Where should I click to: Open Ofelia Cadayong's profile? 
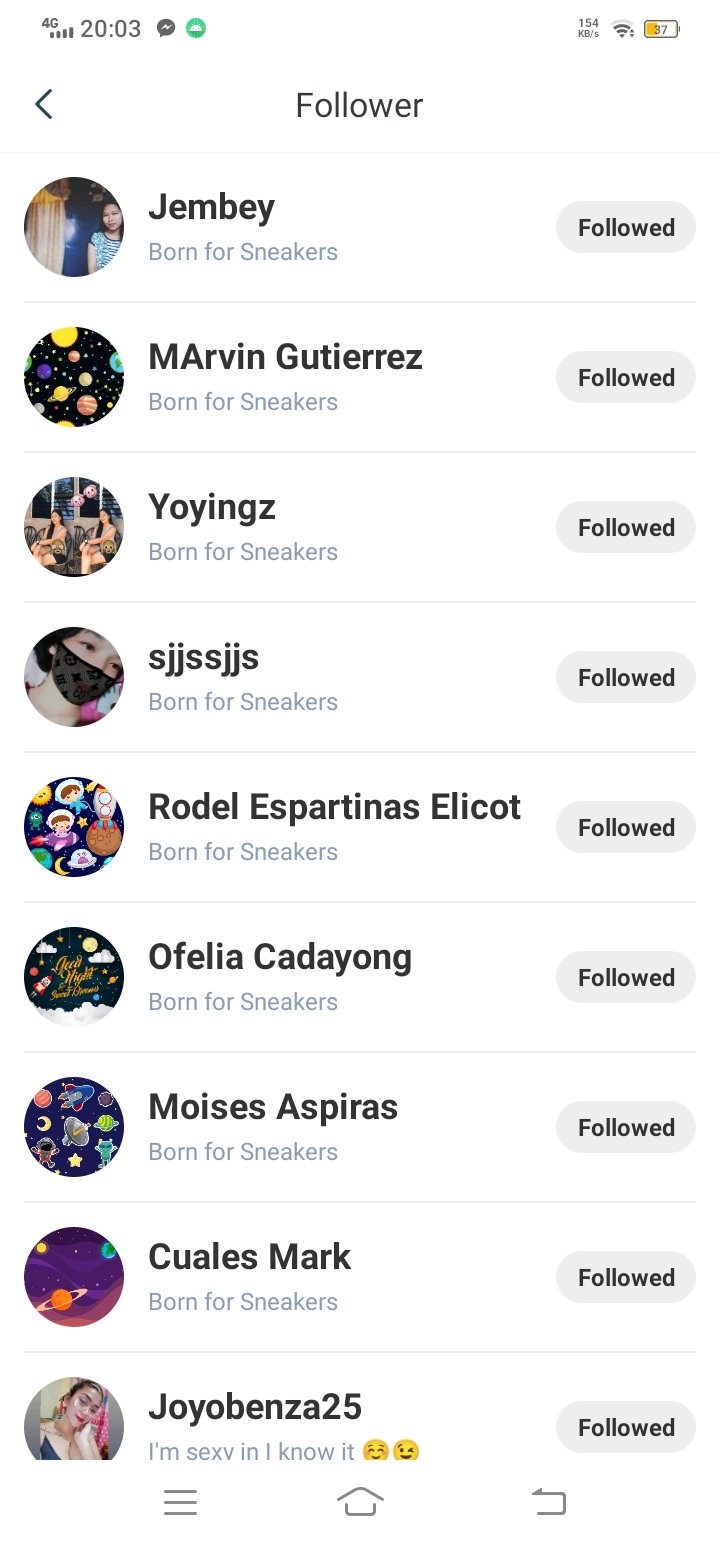(280, 958)
